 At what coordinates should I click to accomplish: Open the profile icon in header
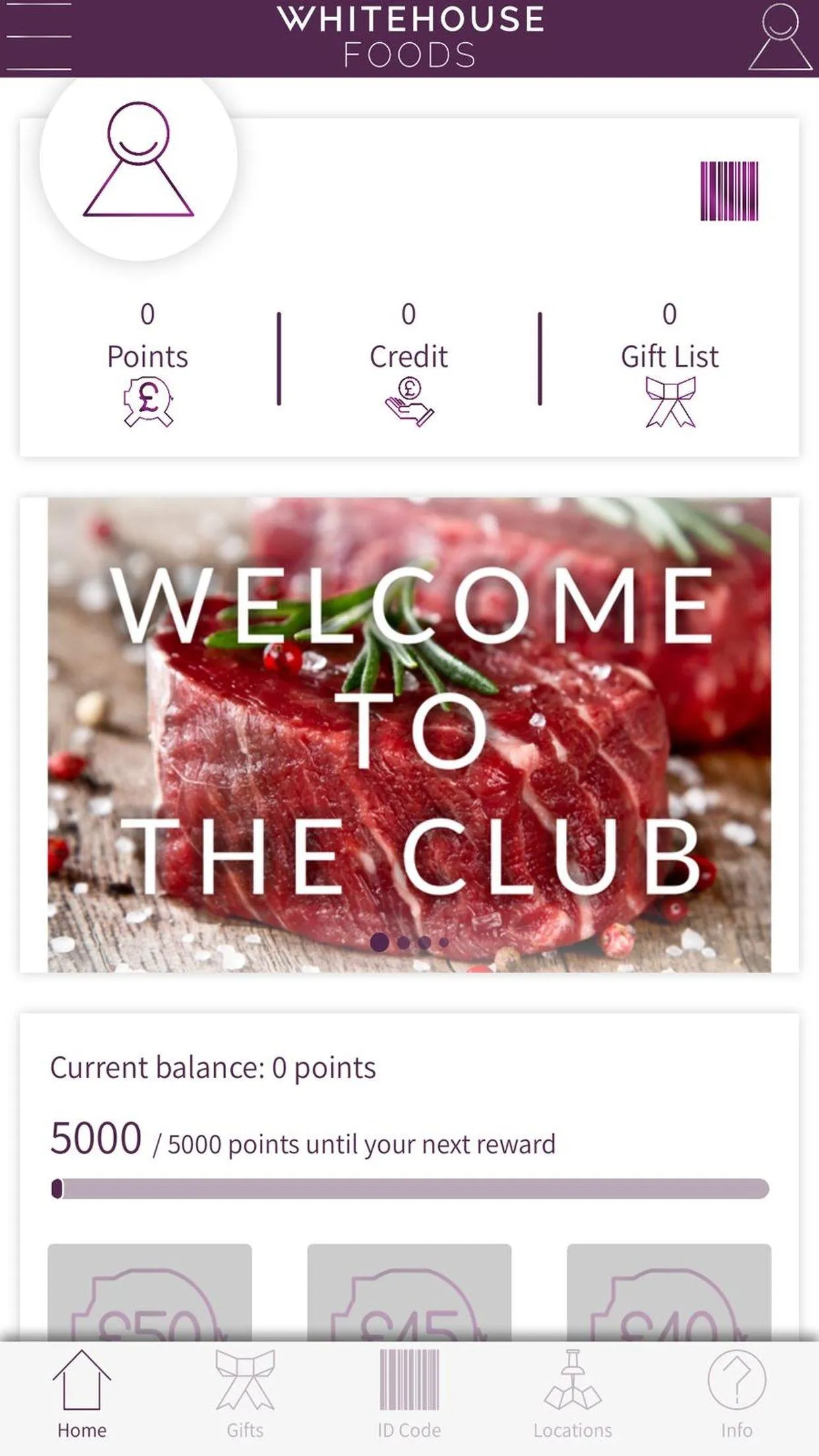coord(780,36)
